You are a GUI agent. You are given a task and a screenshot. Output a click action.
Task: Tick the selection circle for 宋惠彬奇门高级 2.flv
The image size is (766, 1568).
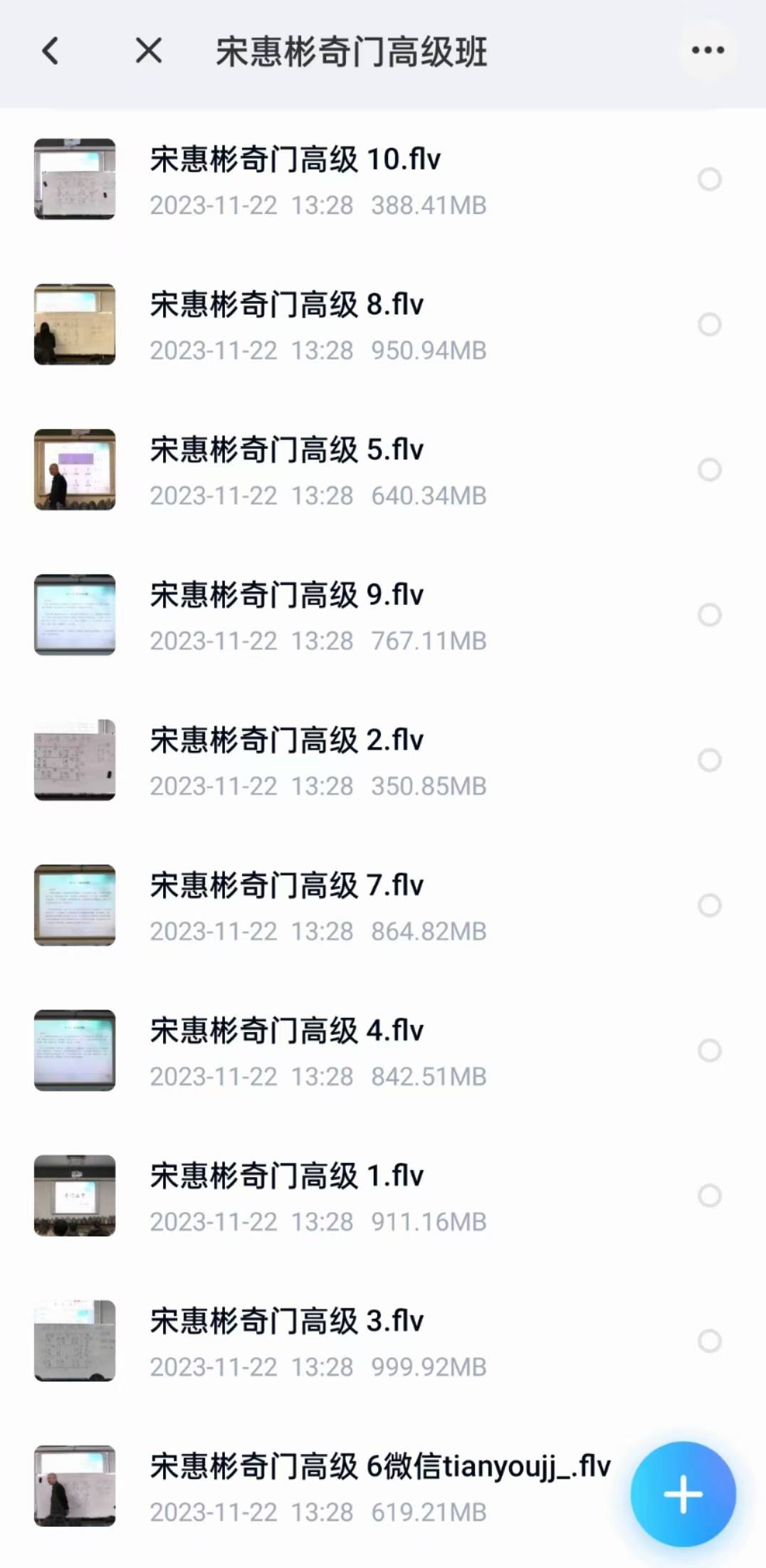(x=709, y=760)
